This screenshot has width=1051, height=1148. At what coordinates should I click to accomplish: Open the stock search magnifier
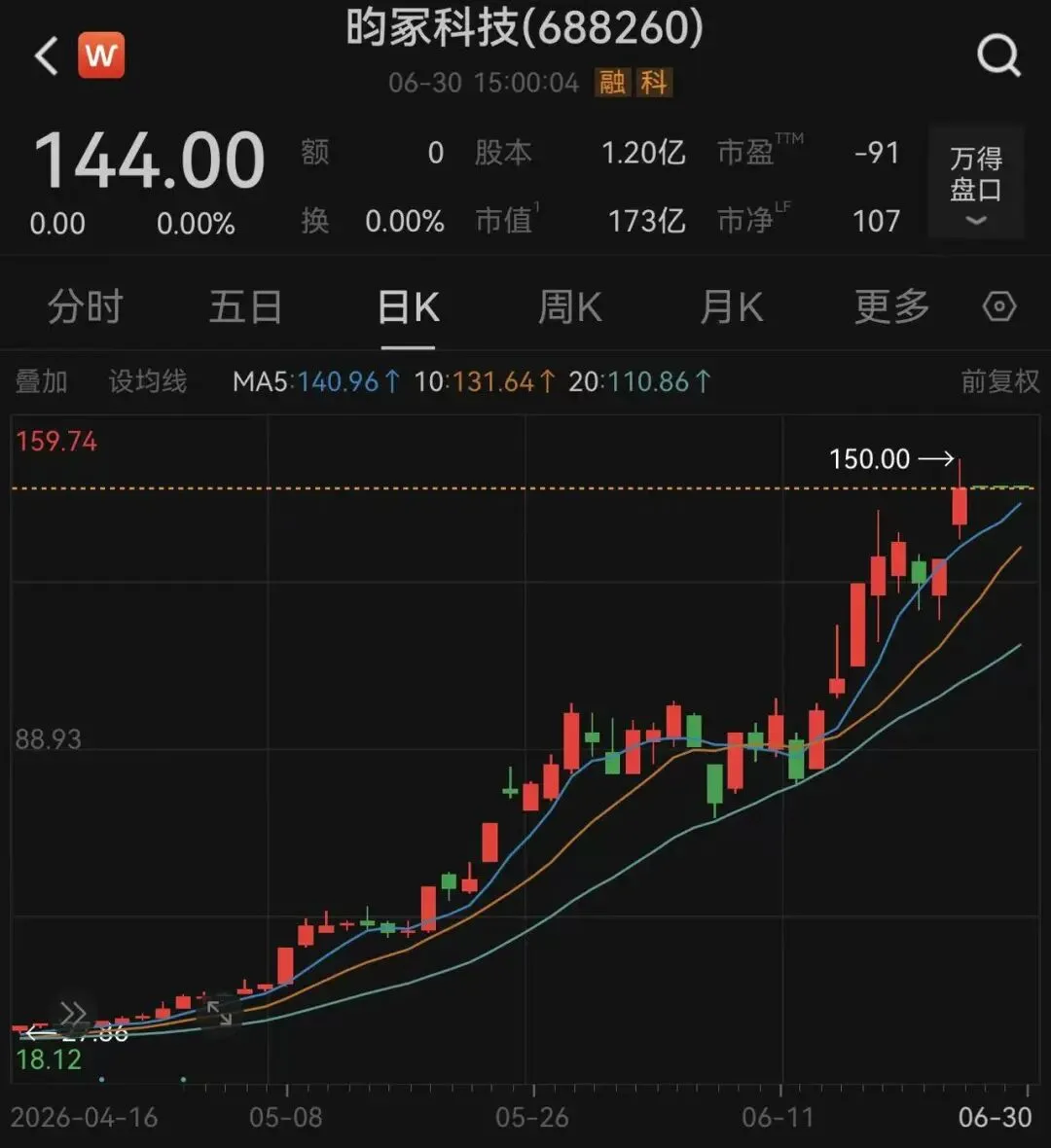click(x=999, y=54)
